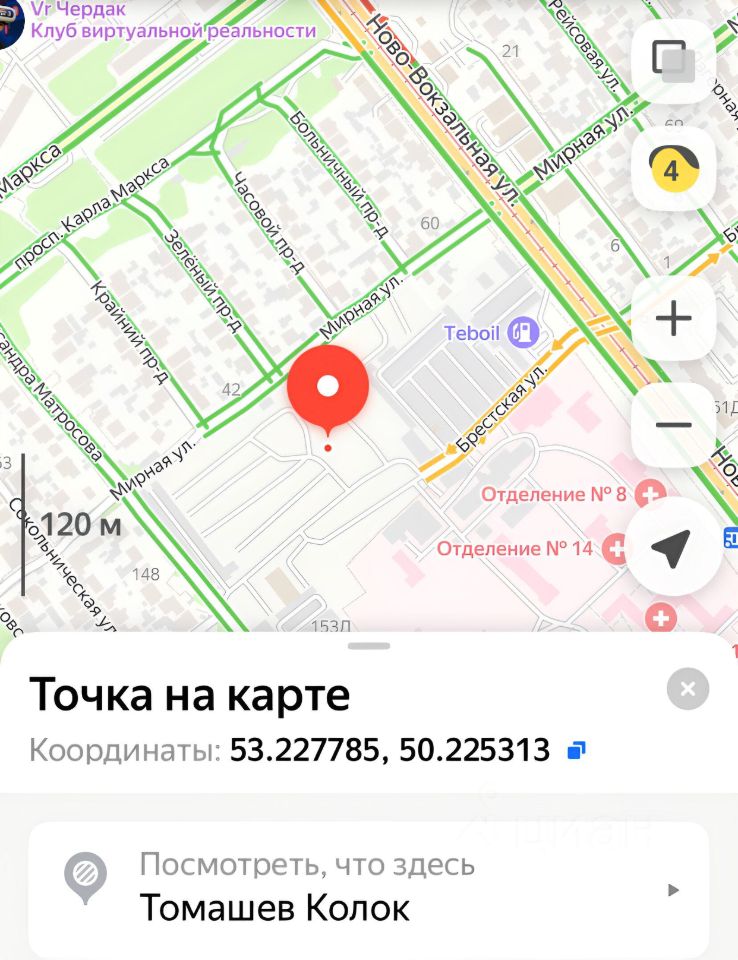The height and width of the screenshot is (960, 738).
Task: Close the point-on-map card
Action: (687, 689)
